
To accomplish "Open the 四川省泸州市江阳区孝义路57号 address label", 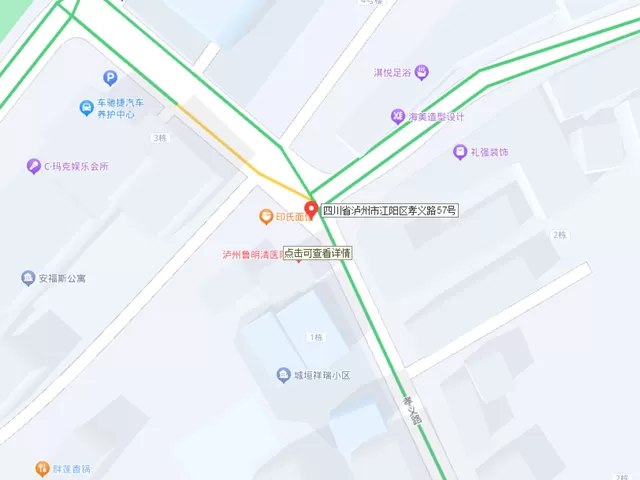I will (x=389, y=211).
